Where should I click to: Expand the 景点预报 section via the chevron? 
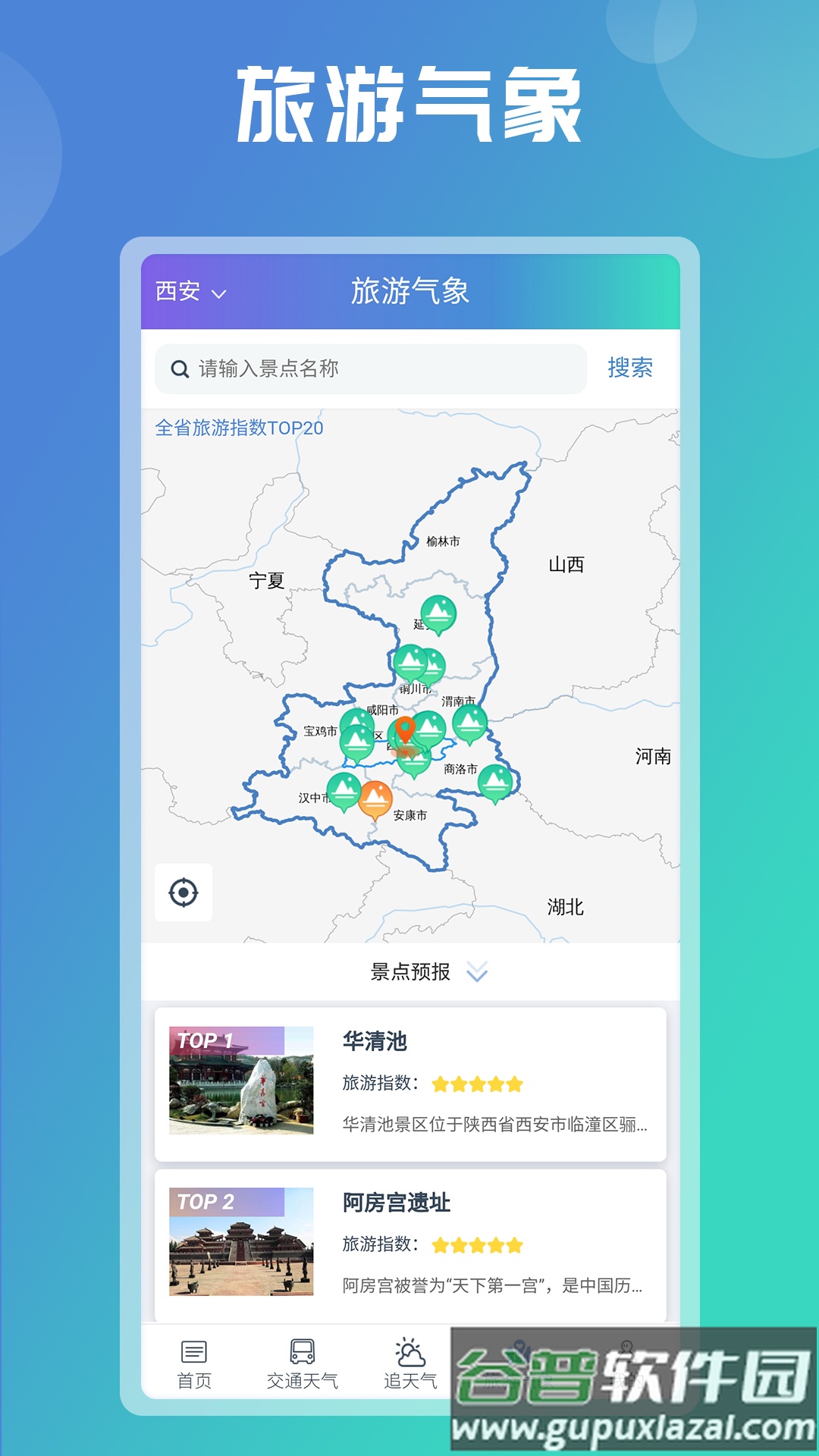point(476,971)
